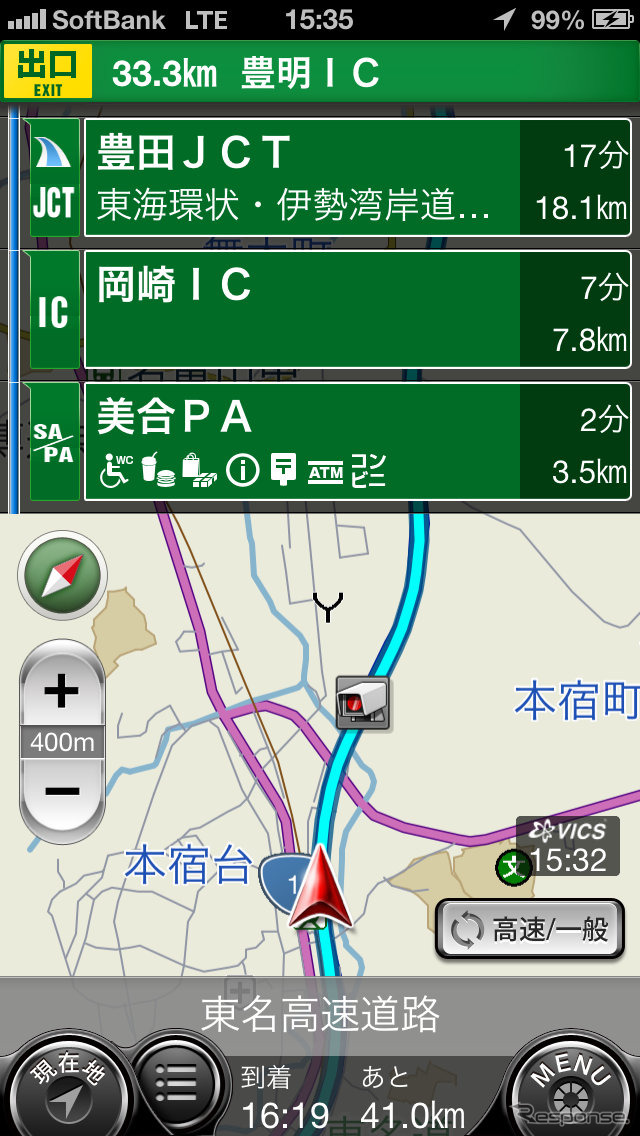Toggle 高速/一般 road type
This screenshot has height=1136, width=640.
(529, 929)
